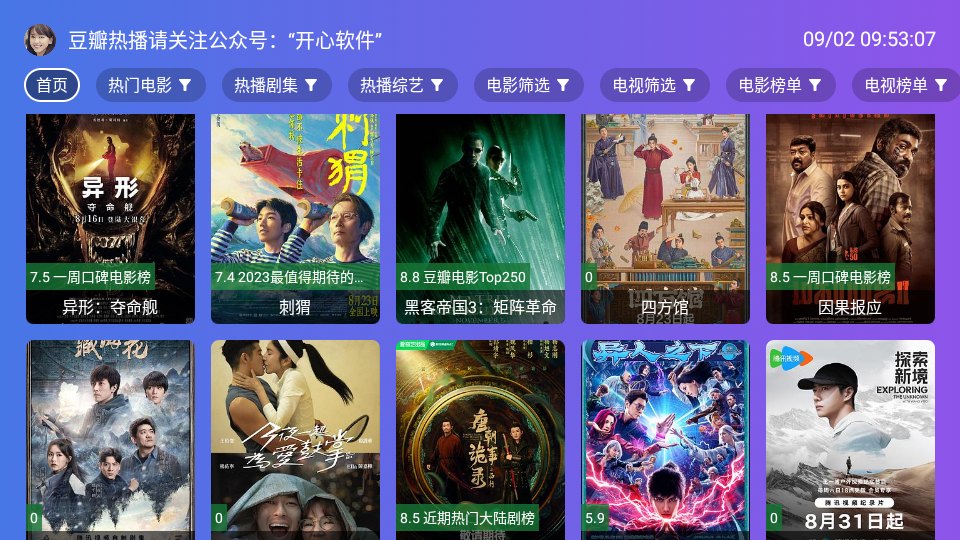Select the 热播剧集 category
The height and width of the screenshot is (540, 960).
point(276,86)
